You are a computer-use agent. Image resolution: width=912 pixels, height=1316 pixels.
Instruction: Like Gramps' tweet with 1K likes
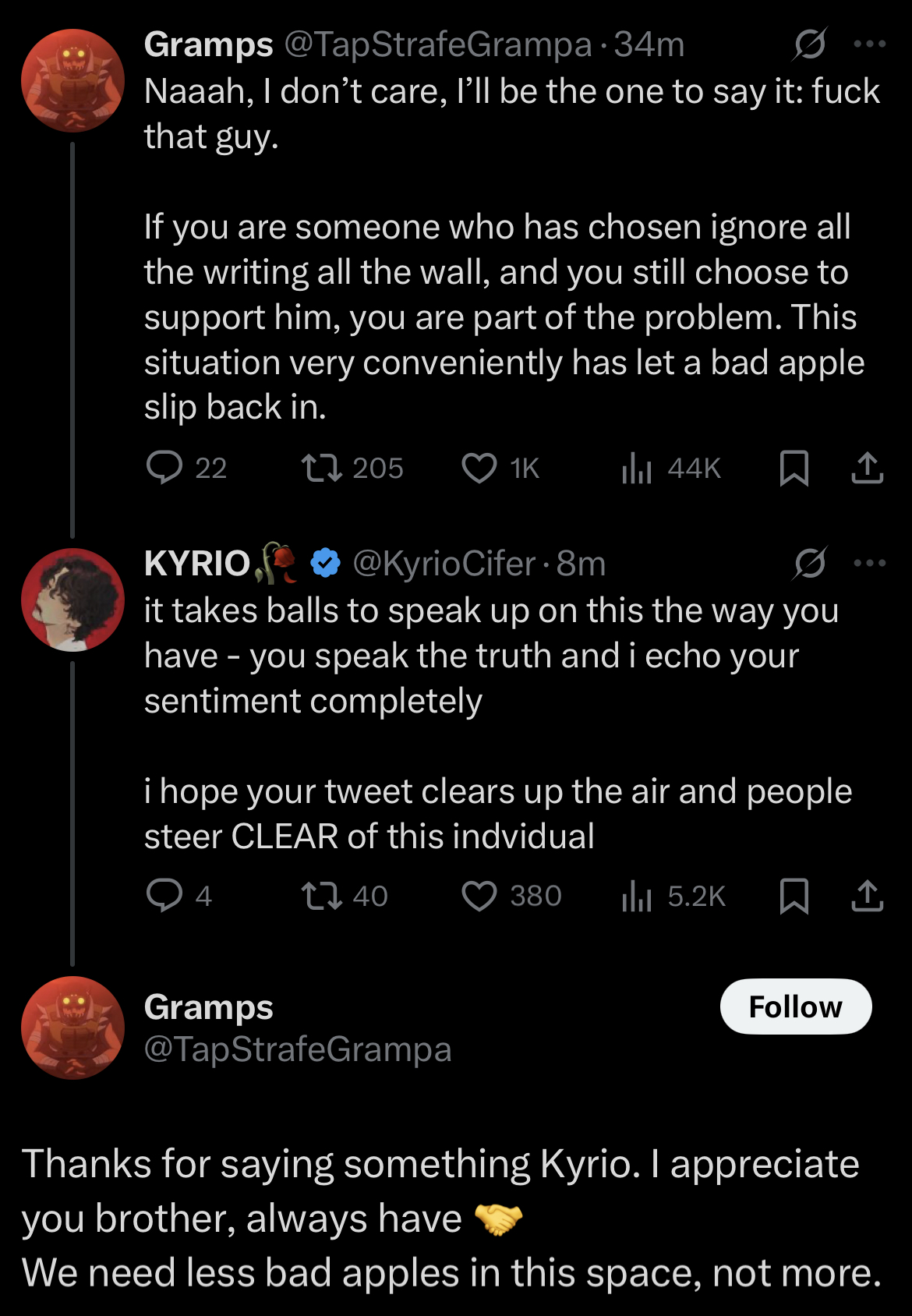(x=479, y=468)
